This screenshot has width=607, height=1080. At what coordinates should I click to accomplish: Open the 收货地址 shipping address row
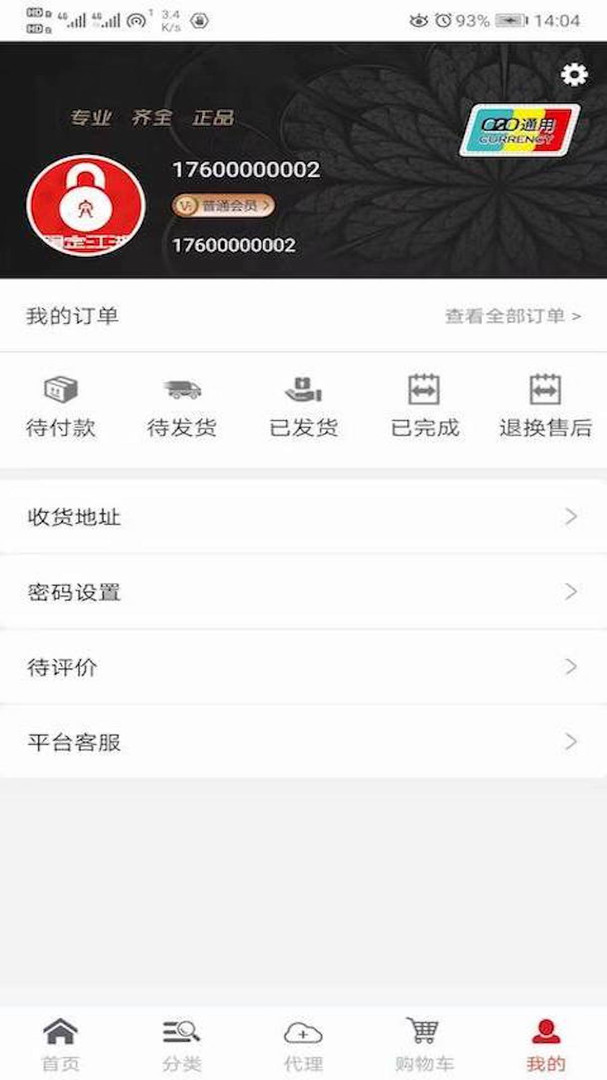303,517
